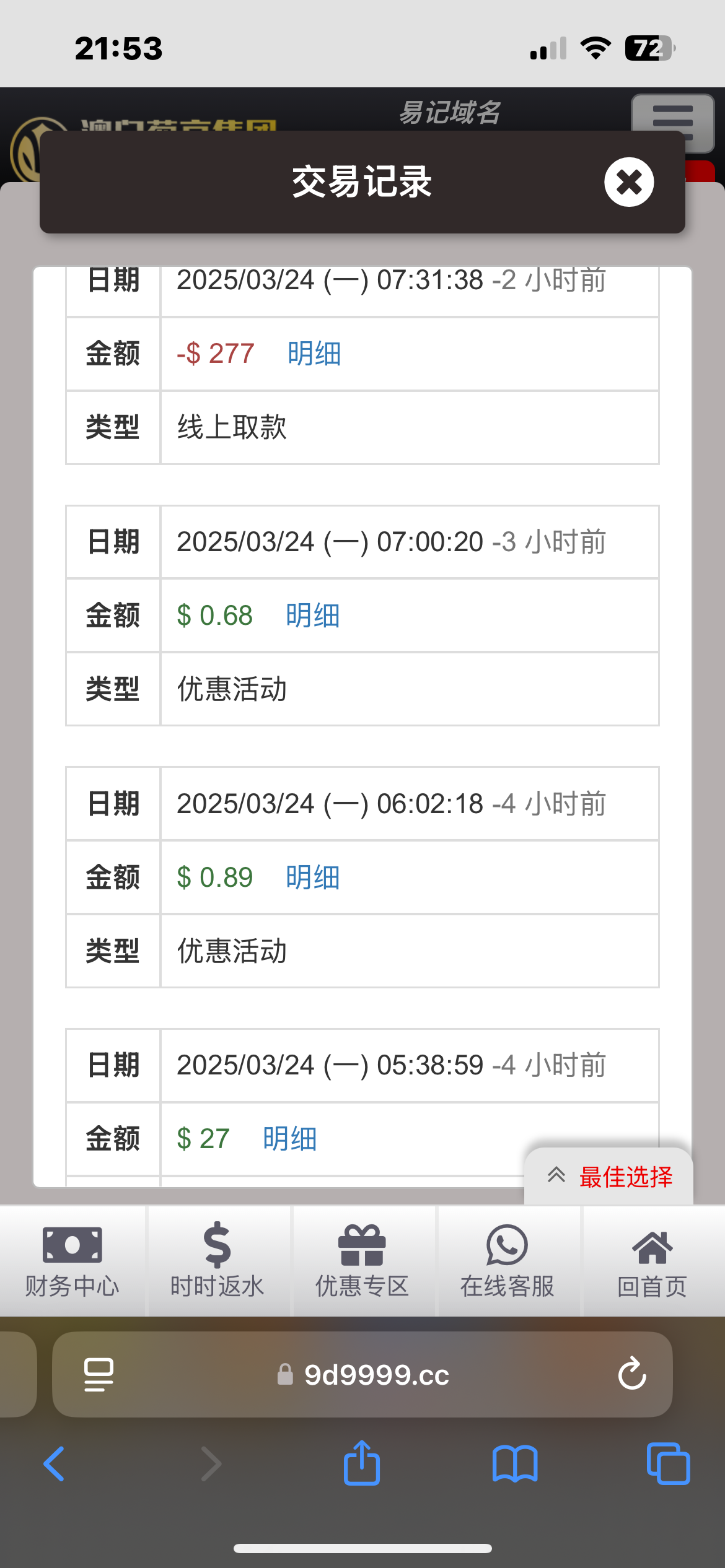Switch to 优惠专区
Viewport: 725px width, 1568px height.
(362, 1261)
